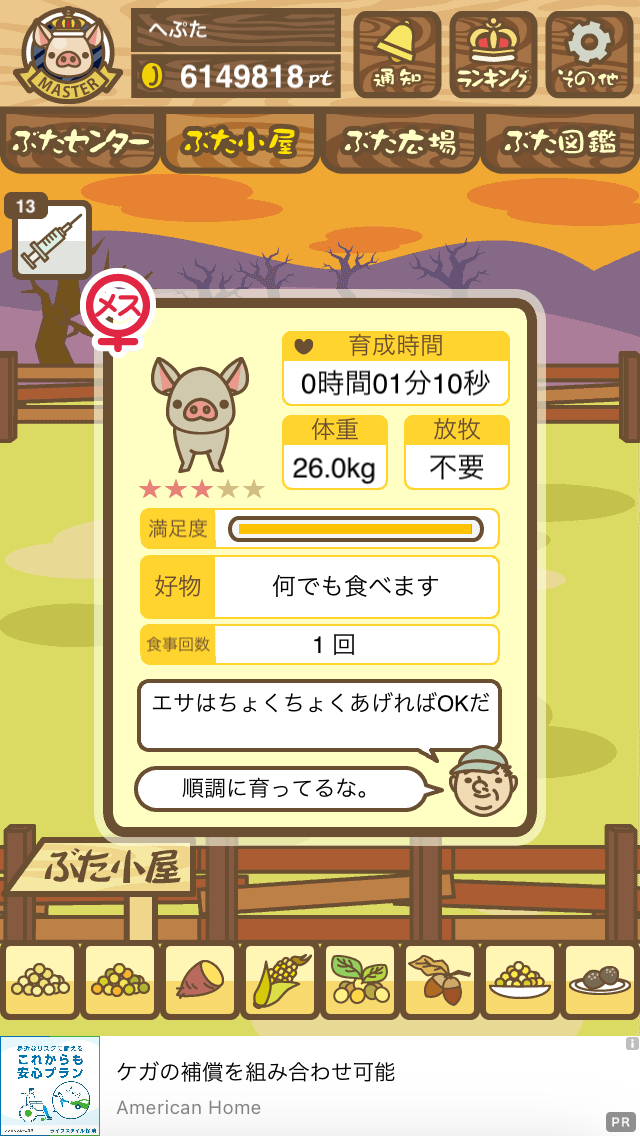The width and height of the screenshot is (640, 1136).
Task: Open the ぶた図鑑 tab
Action: (560, 142)
